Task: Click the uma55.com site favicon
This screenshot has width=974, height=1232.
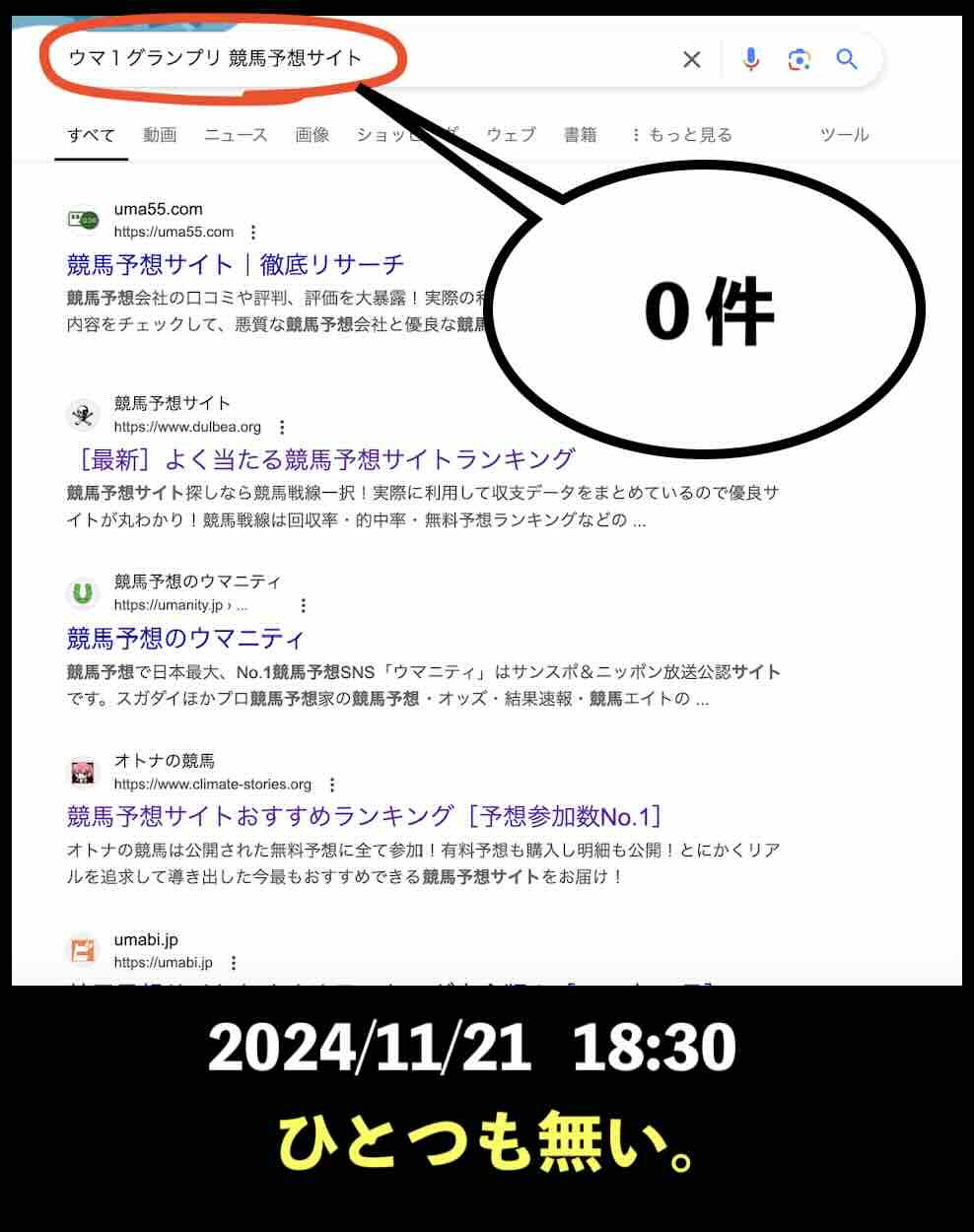Action: (x=83, y=219)
